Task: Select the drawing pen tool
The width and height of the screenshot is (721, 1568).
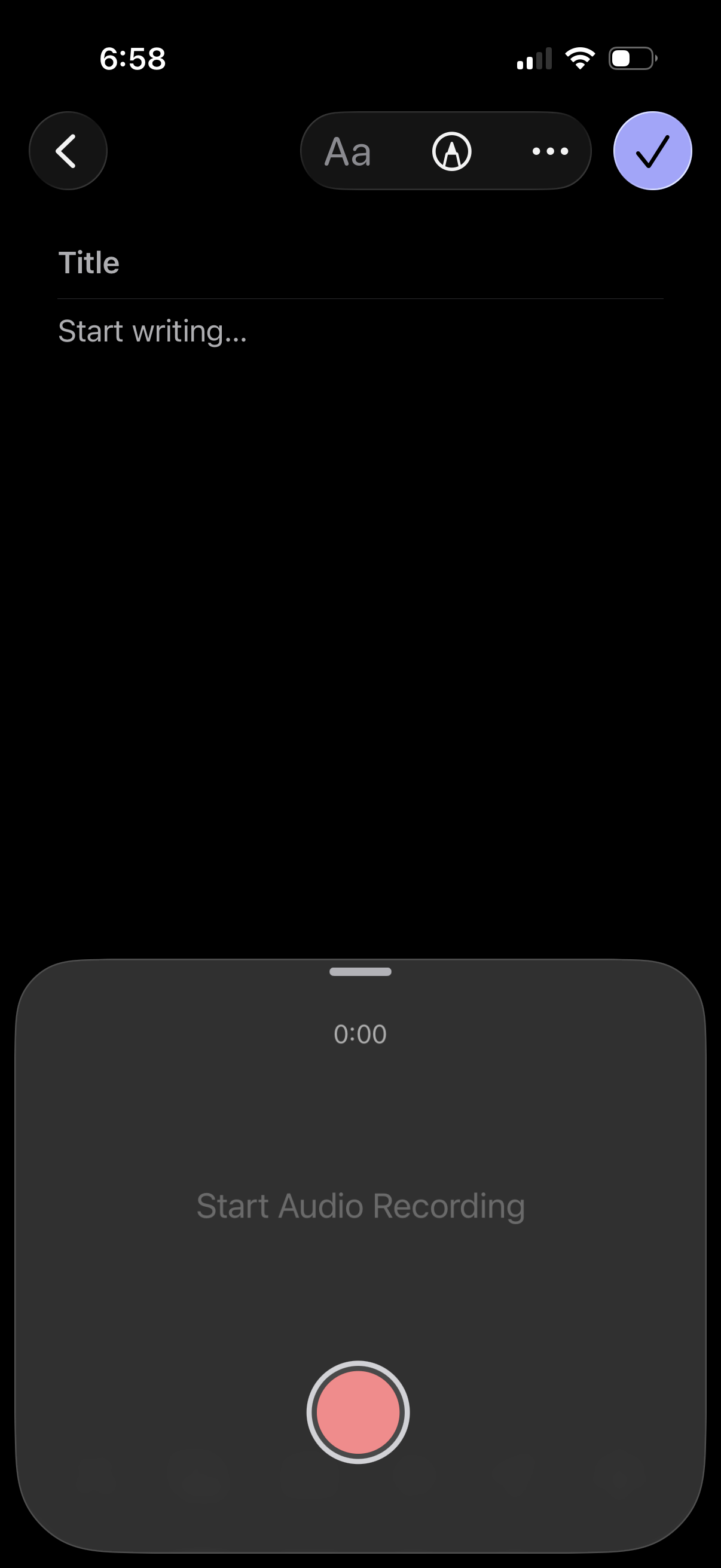Action: point(451,151)
